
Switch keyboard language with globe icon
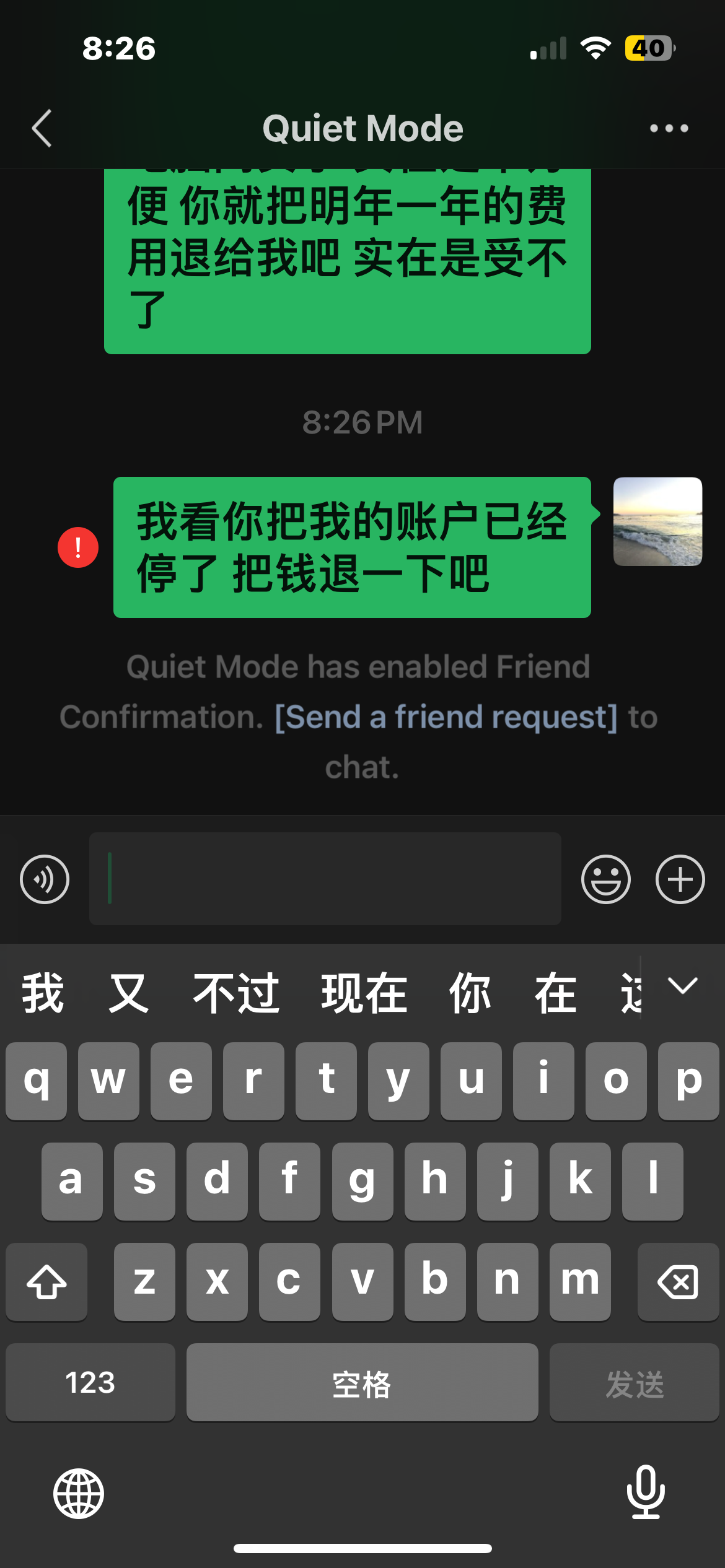click(79, 1494)
